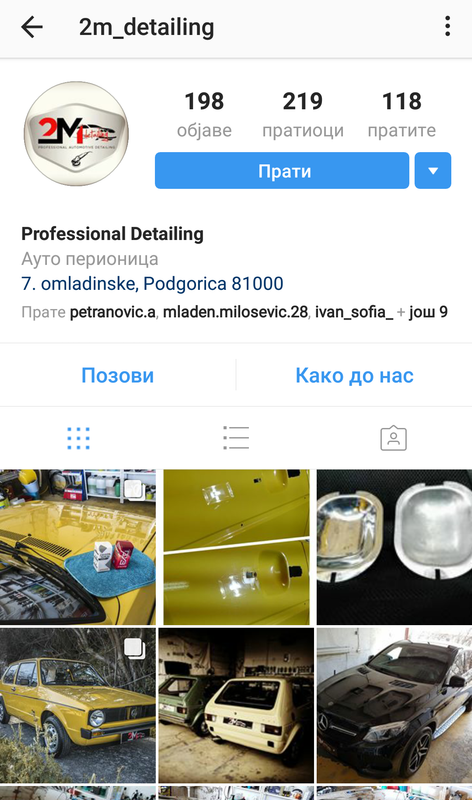Open the three-dot overflow menu
Viewport: 472px width, 800px height.
tap(447, 27)
